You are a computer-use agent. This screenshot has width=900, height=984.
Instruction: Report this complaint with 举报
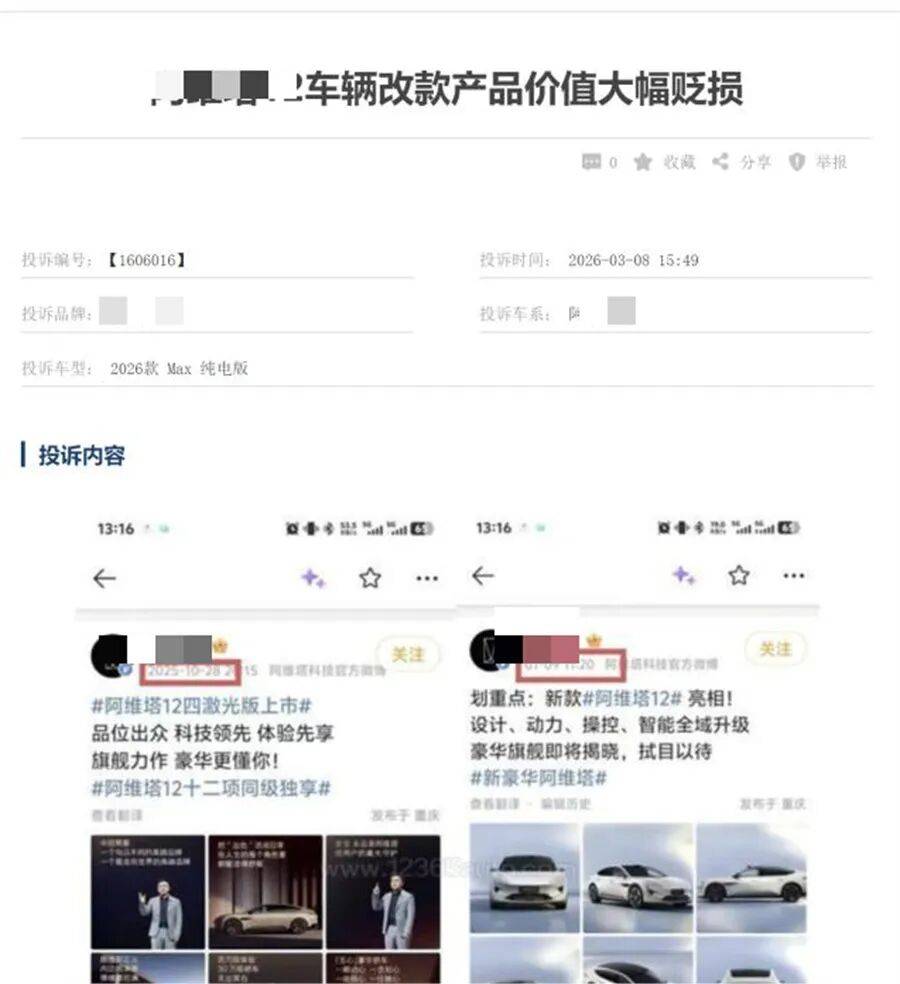coord(818,162)
